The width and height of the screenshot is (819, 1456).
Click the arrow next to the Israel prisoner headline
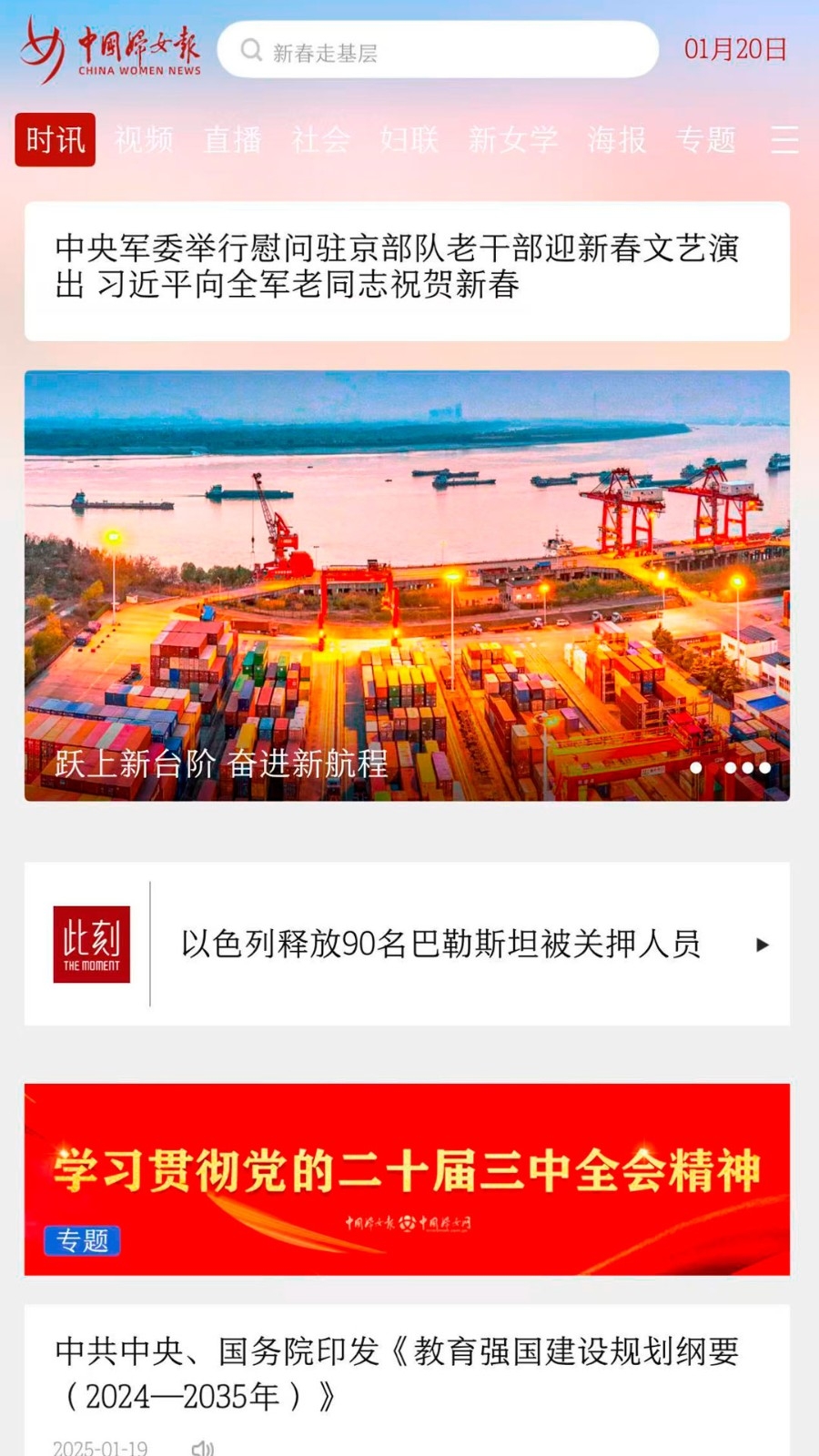coord(763,945)
